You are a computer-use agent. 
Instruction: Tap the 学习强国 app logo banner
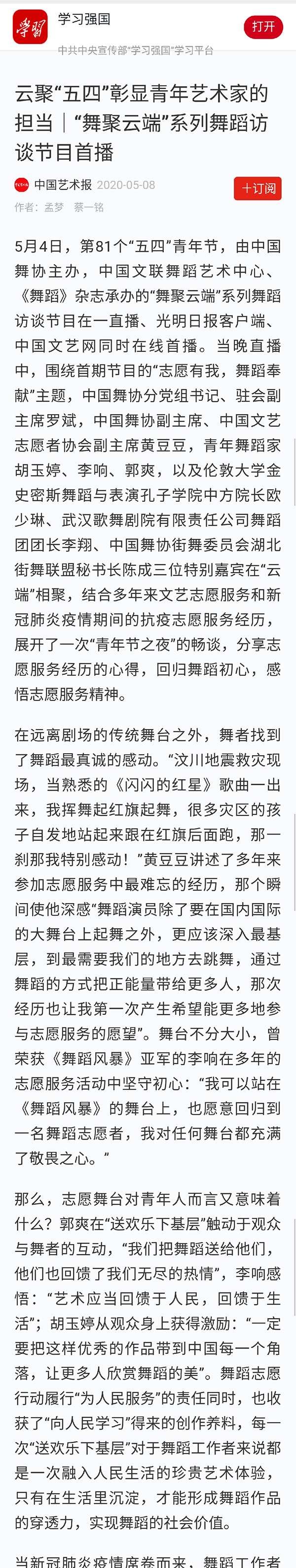[30, 27]
